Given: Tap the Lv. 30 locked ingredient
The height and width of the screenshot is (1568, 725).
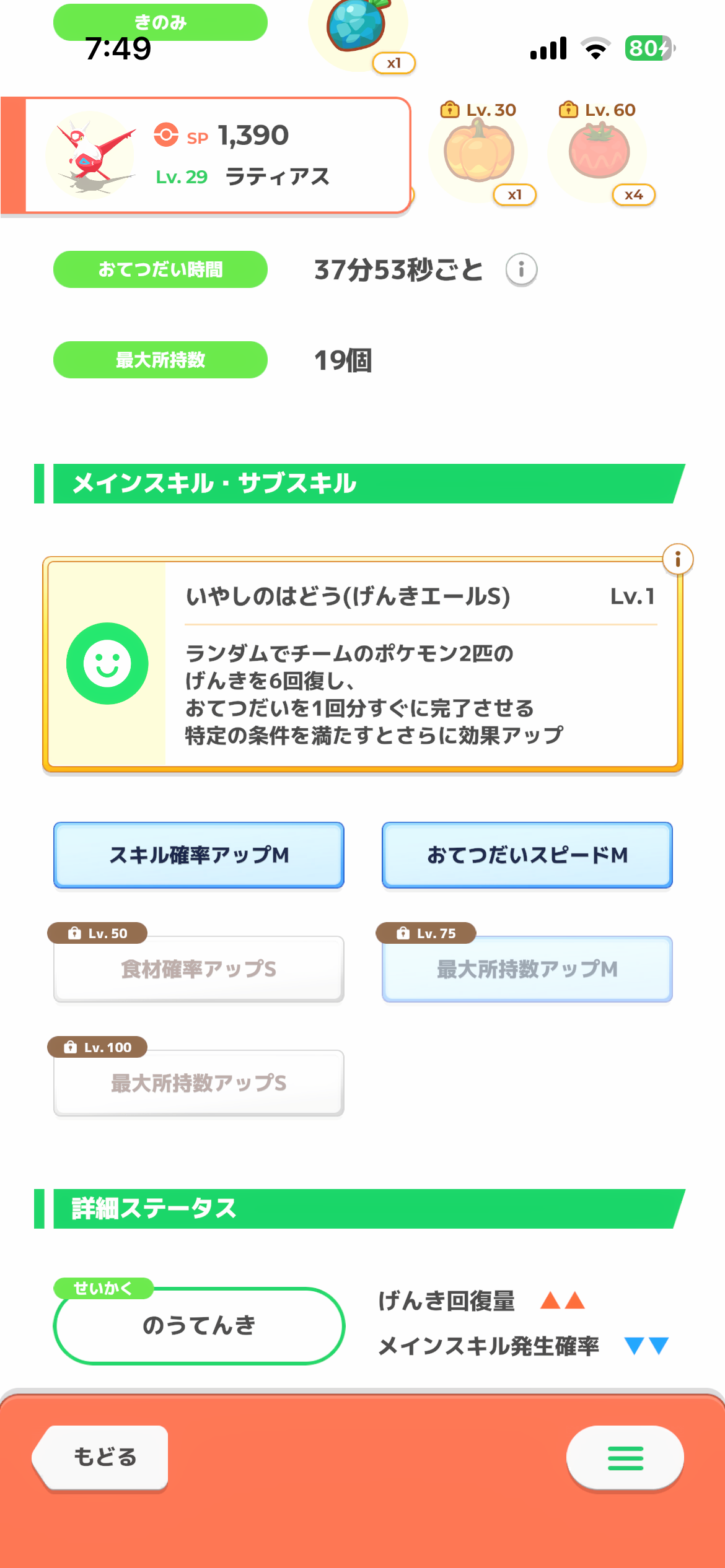Looking at the screenshot, I should point(479,152).
